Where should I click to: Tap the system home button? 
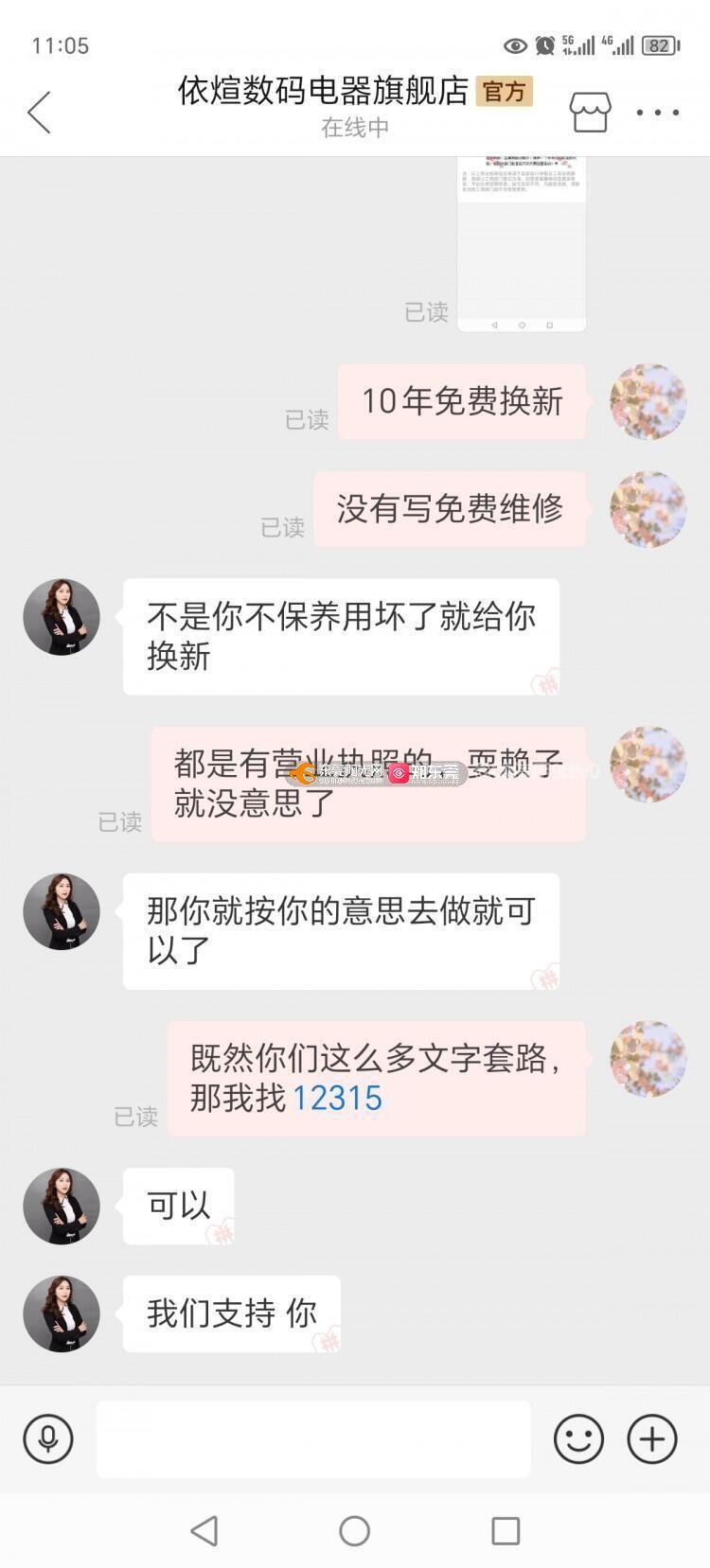(355, 1530)
